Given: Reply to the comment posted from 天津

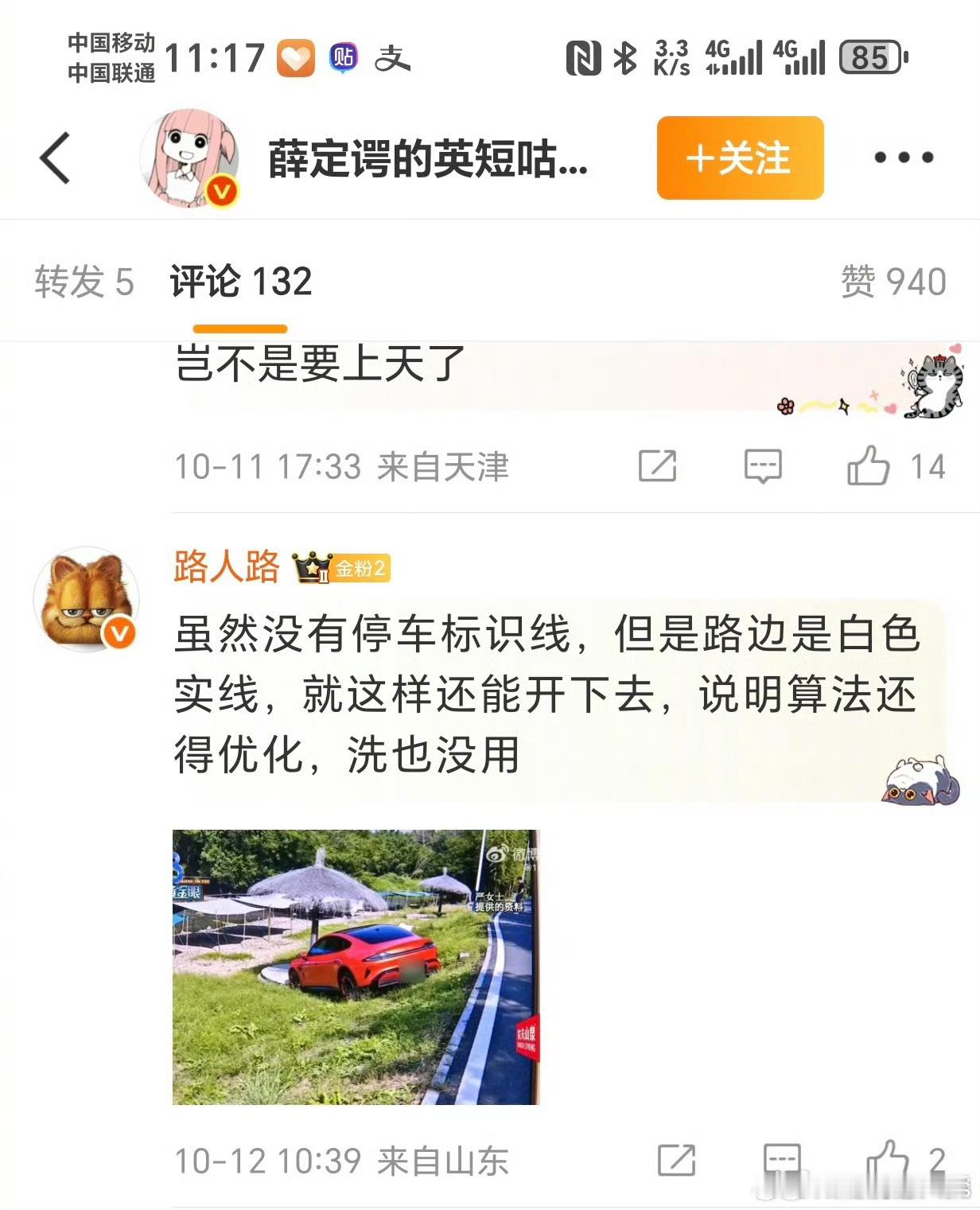Looking at the screenshot, I should pos(763,466).
